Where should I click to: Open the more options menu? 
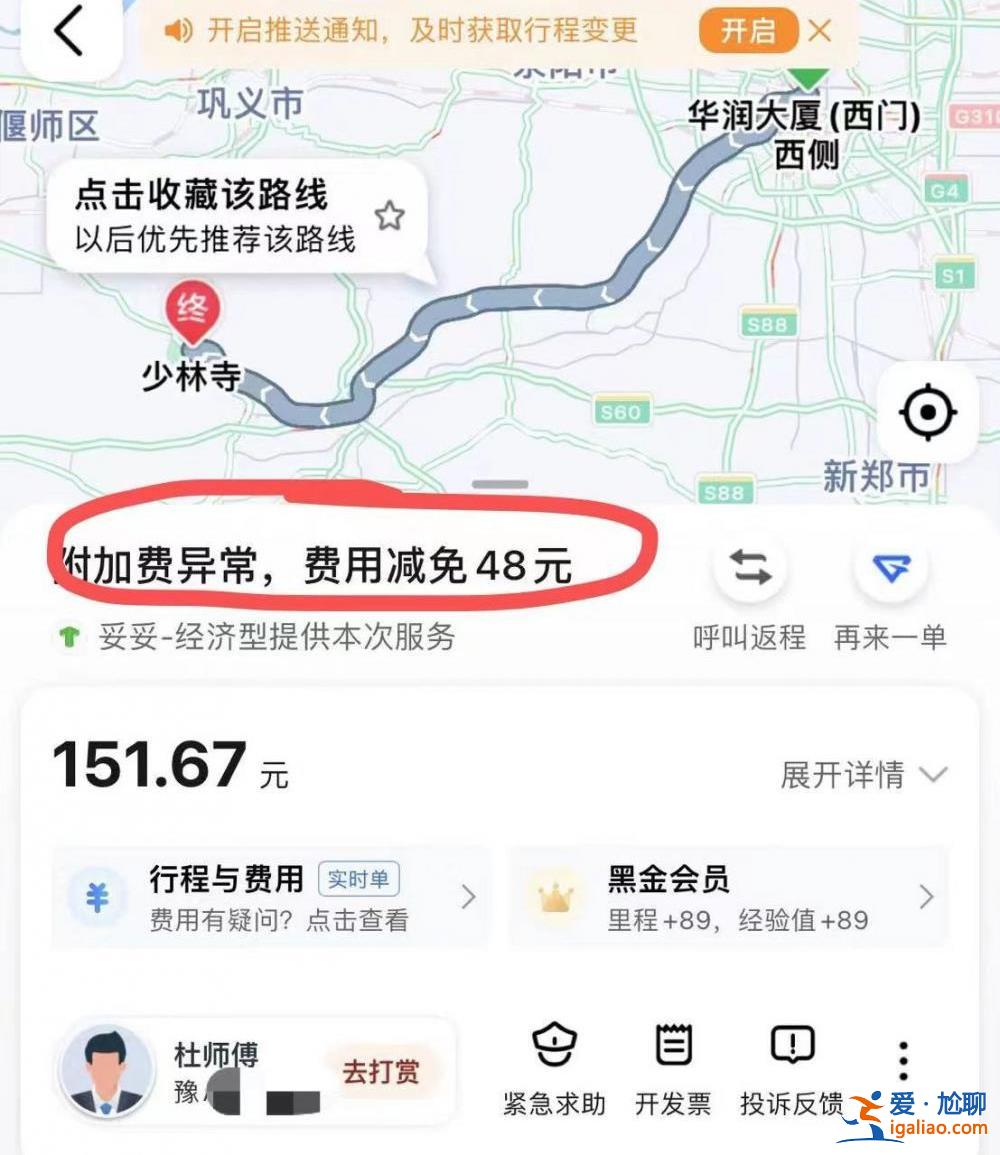click(903, 1060)
